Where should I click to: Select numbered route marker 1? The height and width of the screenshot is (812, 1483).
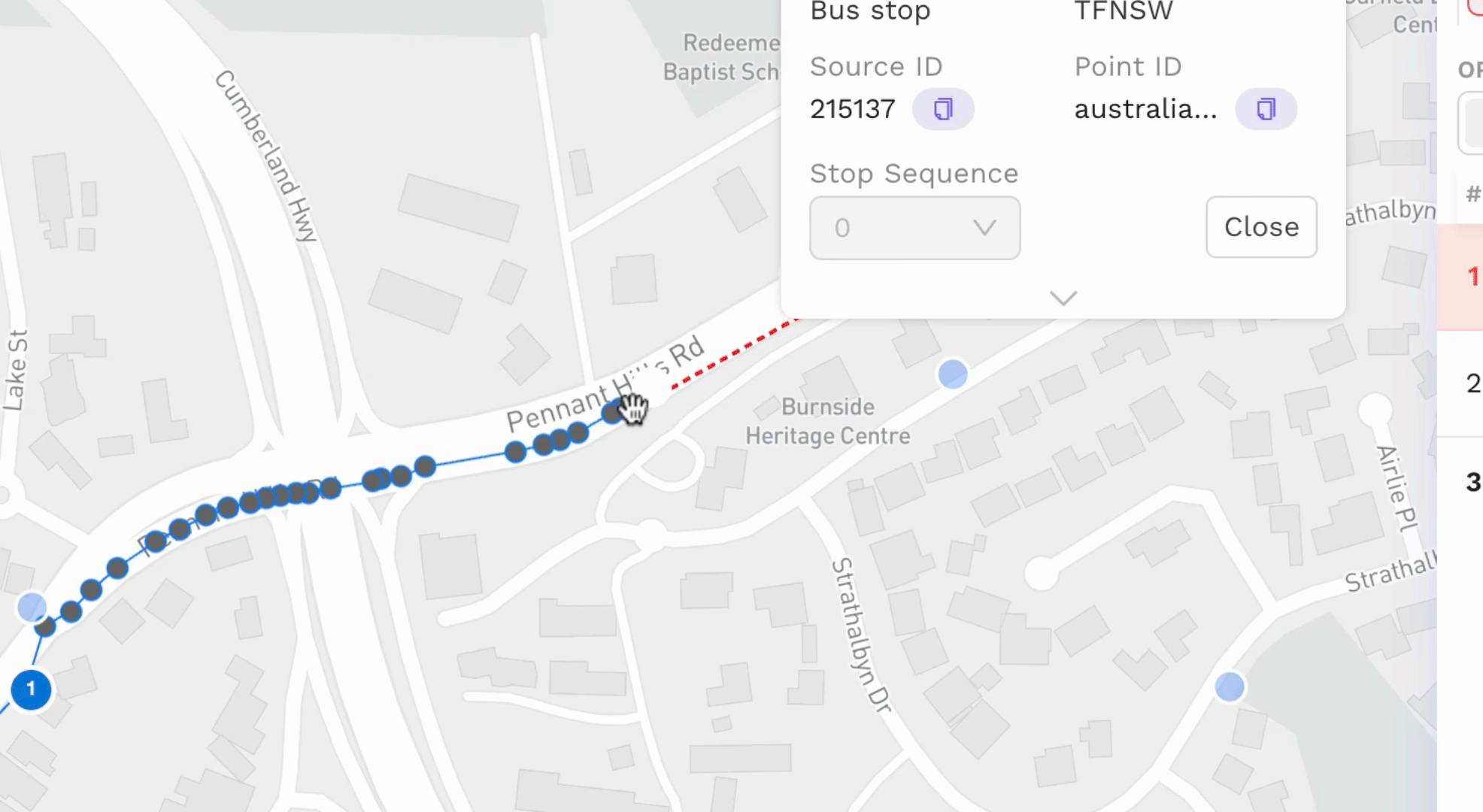click(31, 689)
